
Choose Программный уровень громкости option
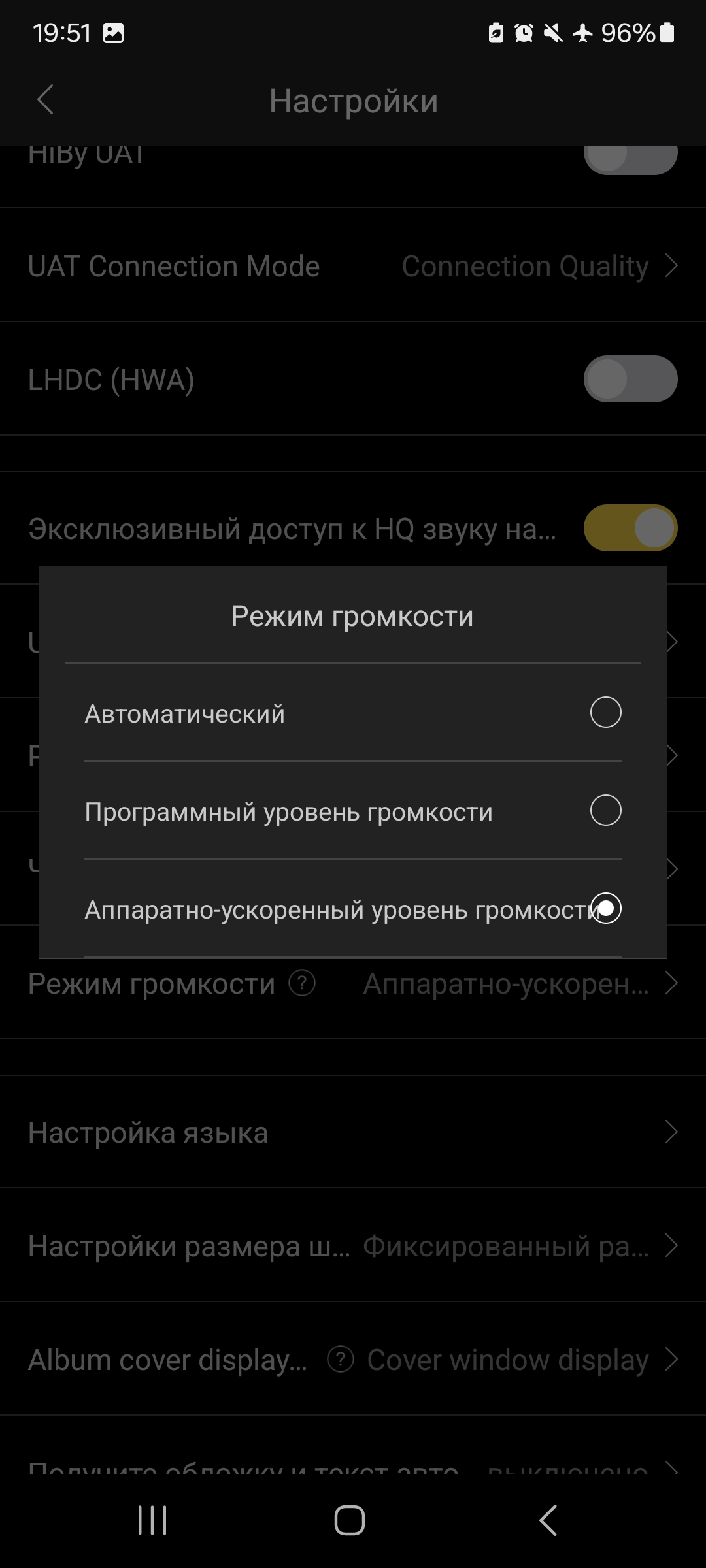coord(605,810)
